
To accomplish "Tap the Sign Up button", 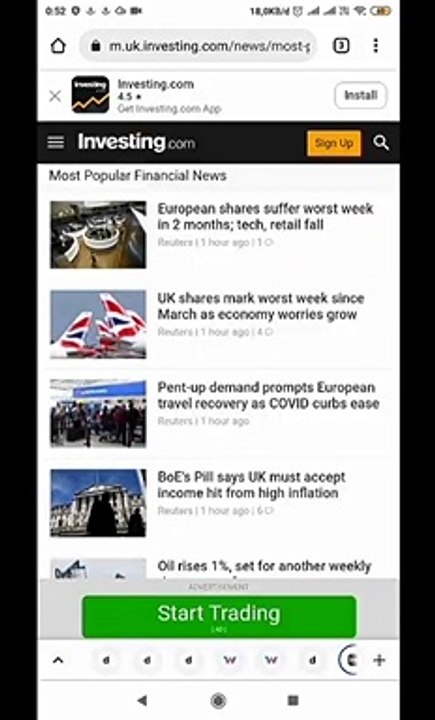I will (x=334, y=143).
